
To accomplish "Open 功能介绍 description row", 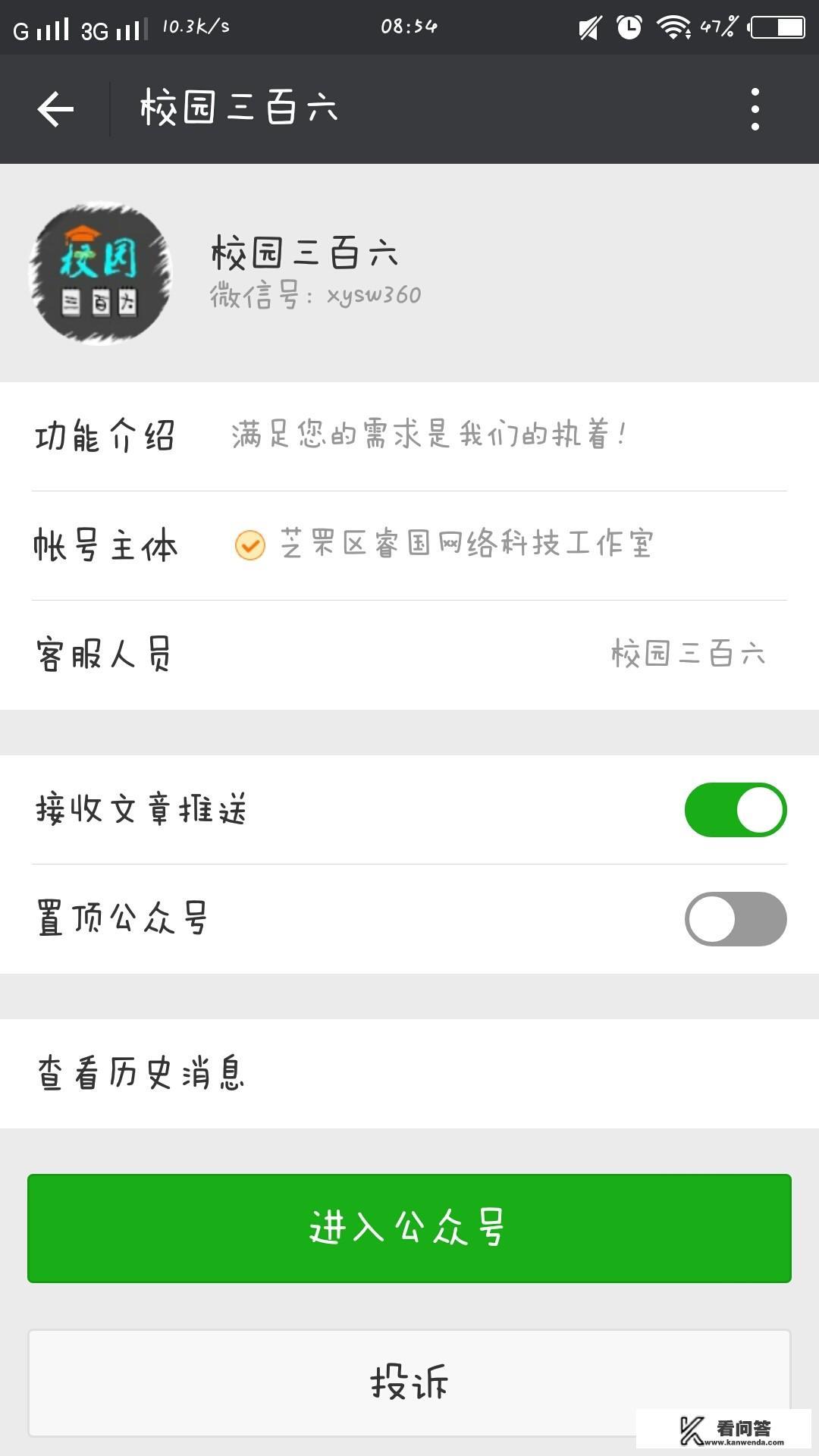I will pos(409,436).
